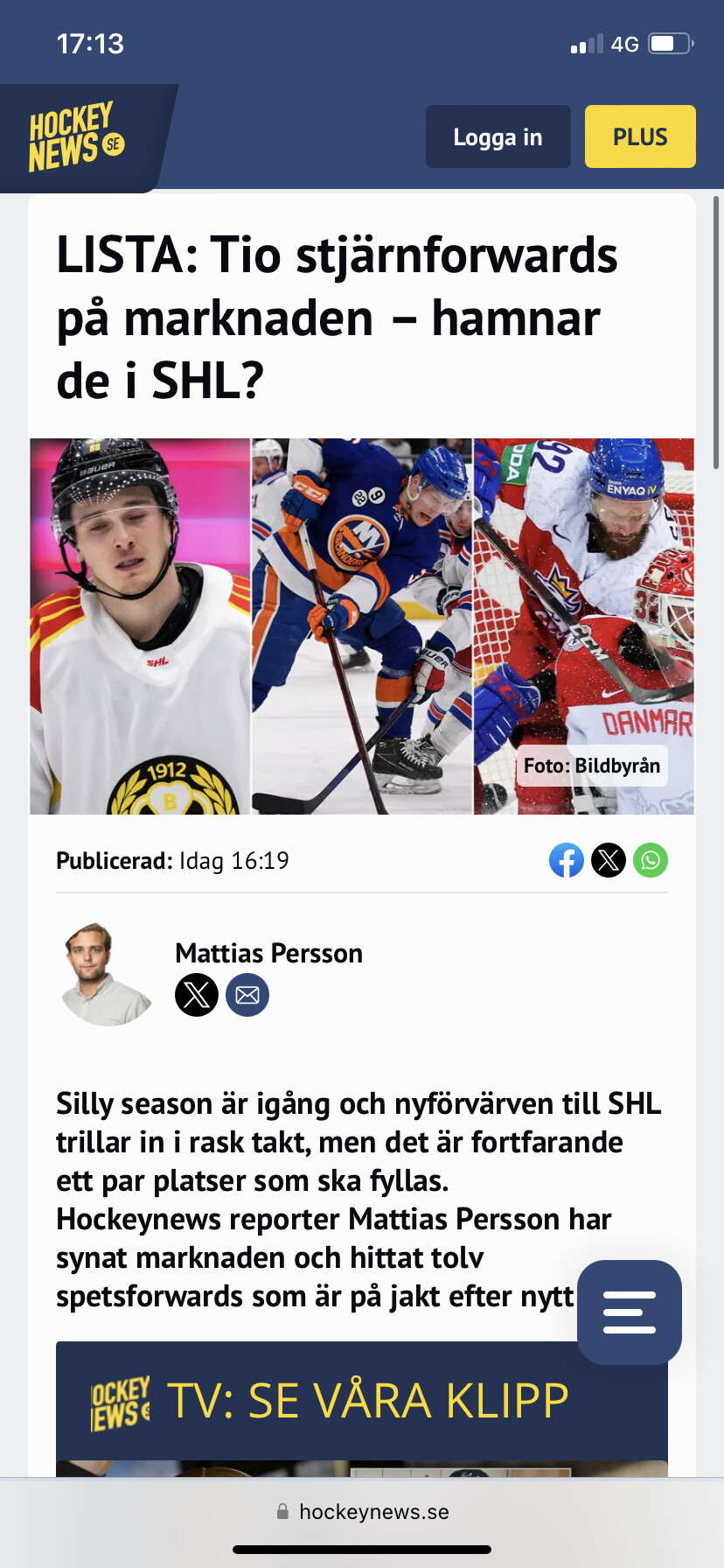Share the article on Facebook
Screen dimensions: 724x1568
coord(567,860)
